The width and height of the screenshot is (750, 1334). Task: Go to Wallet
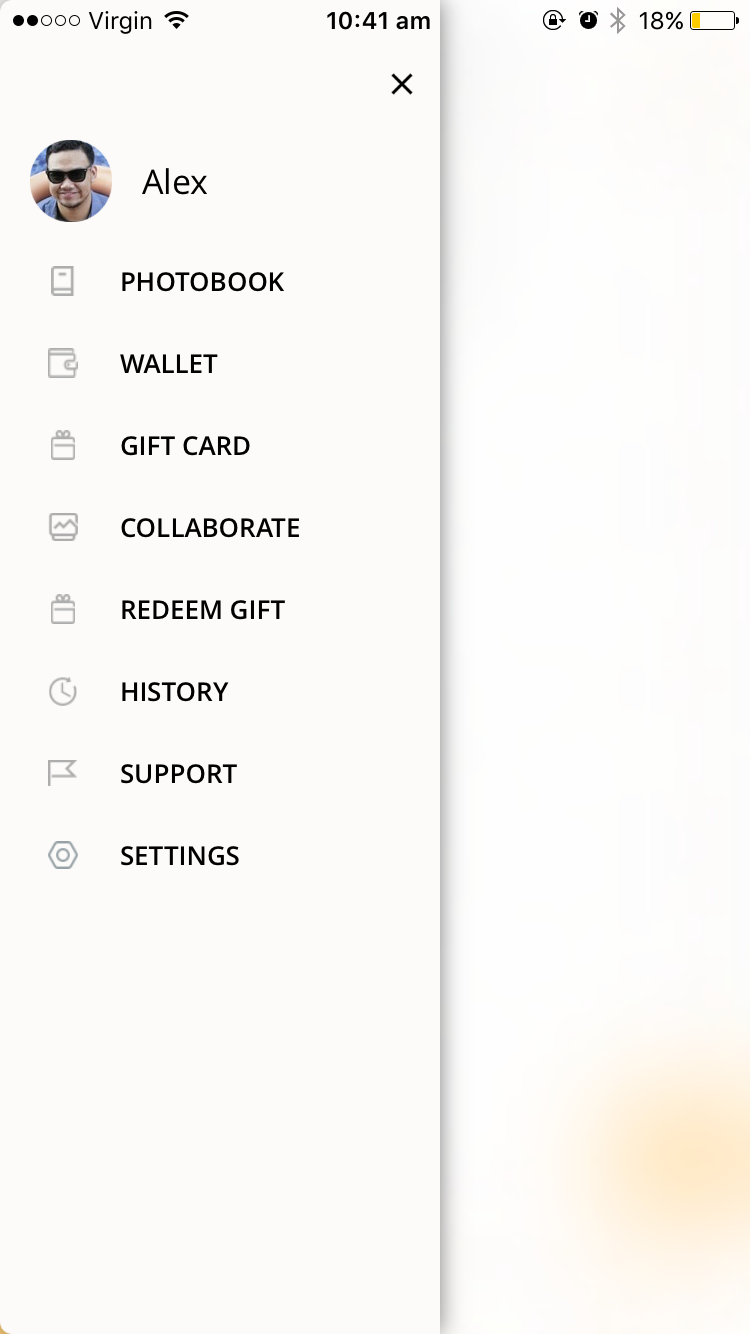[x=220, y=364]
